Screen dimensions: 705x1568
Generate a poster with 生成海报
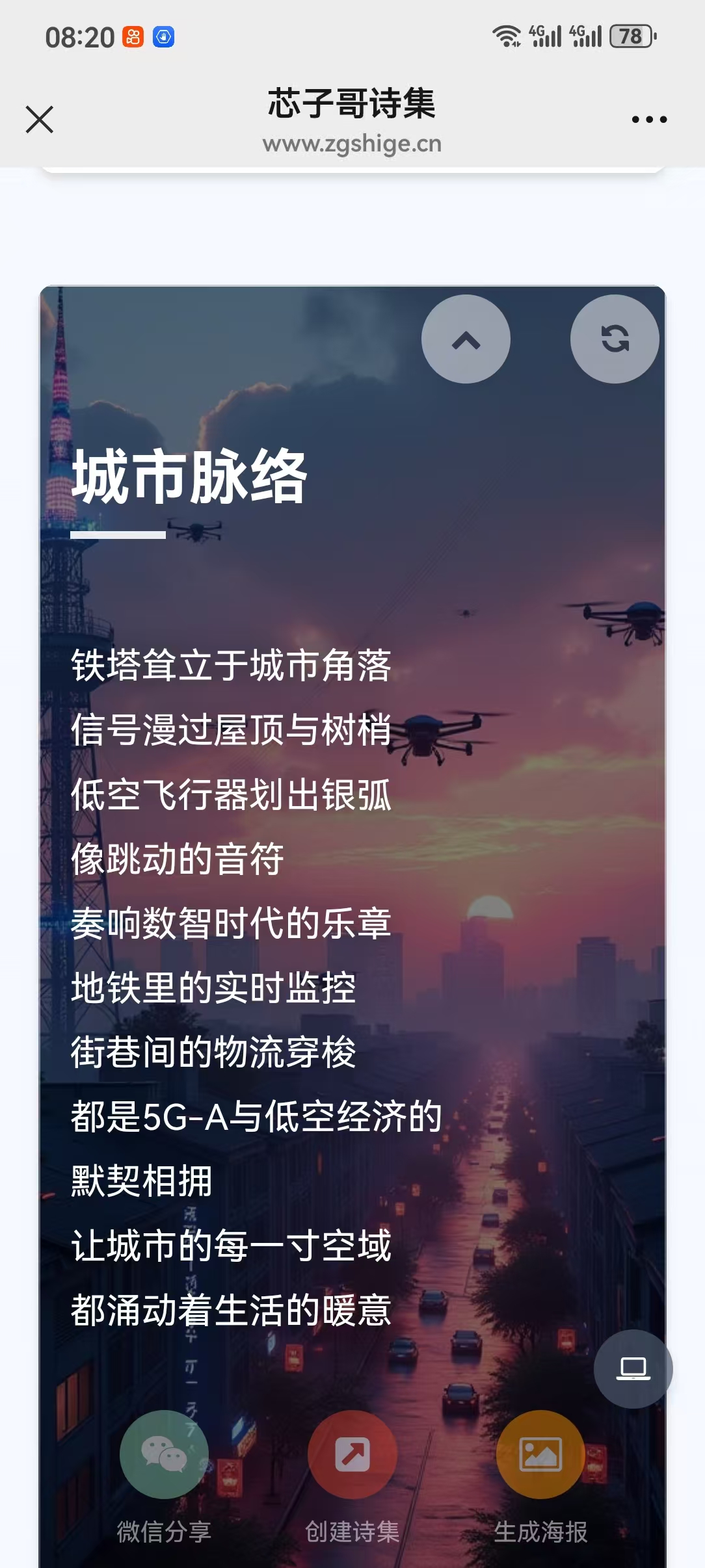point(540,1454)
